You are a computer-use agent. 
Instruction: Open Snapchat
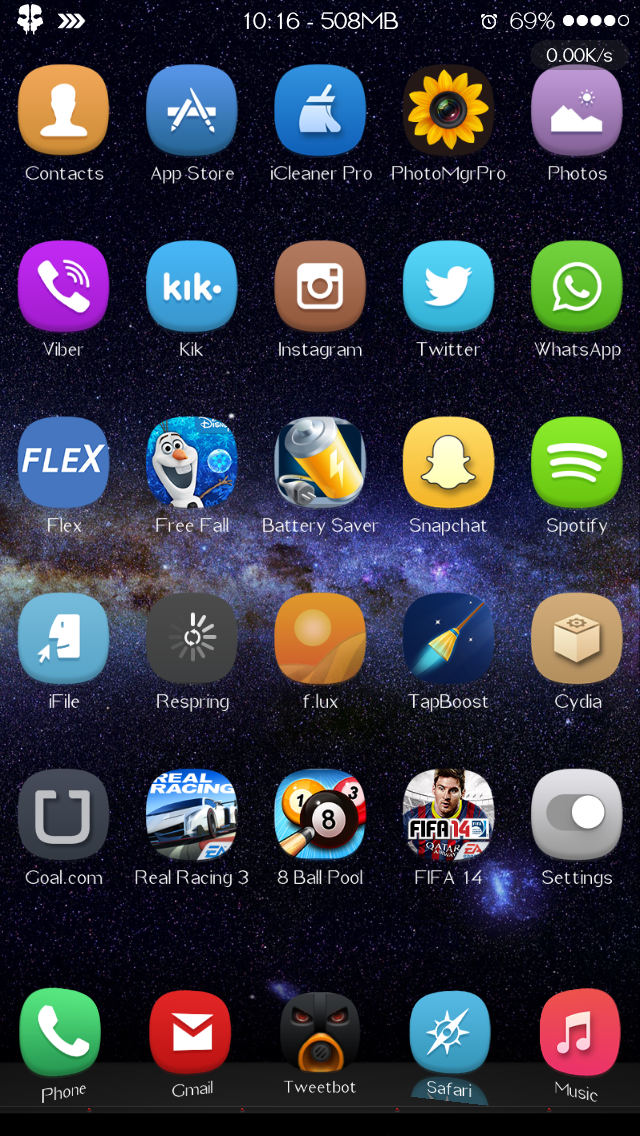[448, 462]
